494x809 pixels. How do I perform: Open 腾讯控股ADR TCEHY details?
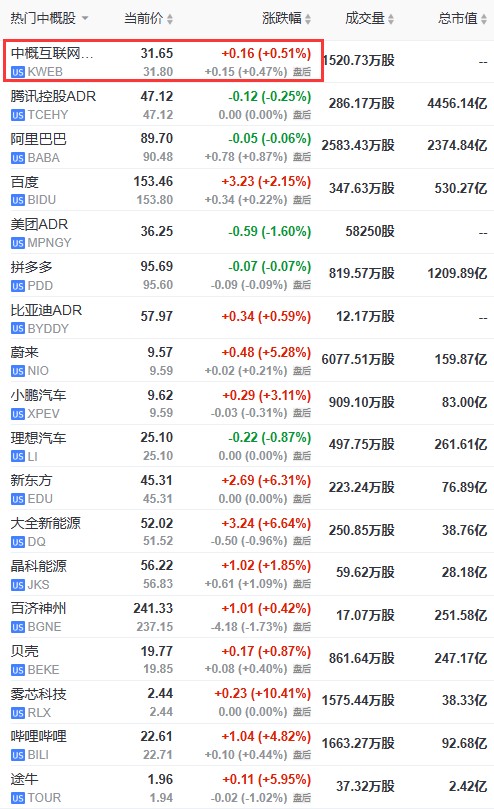click(247, 104)
